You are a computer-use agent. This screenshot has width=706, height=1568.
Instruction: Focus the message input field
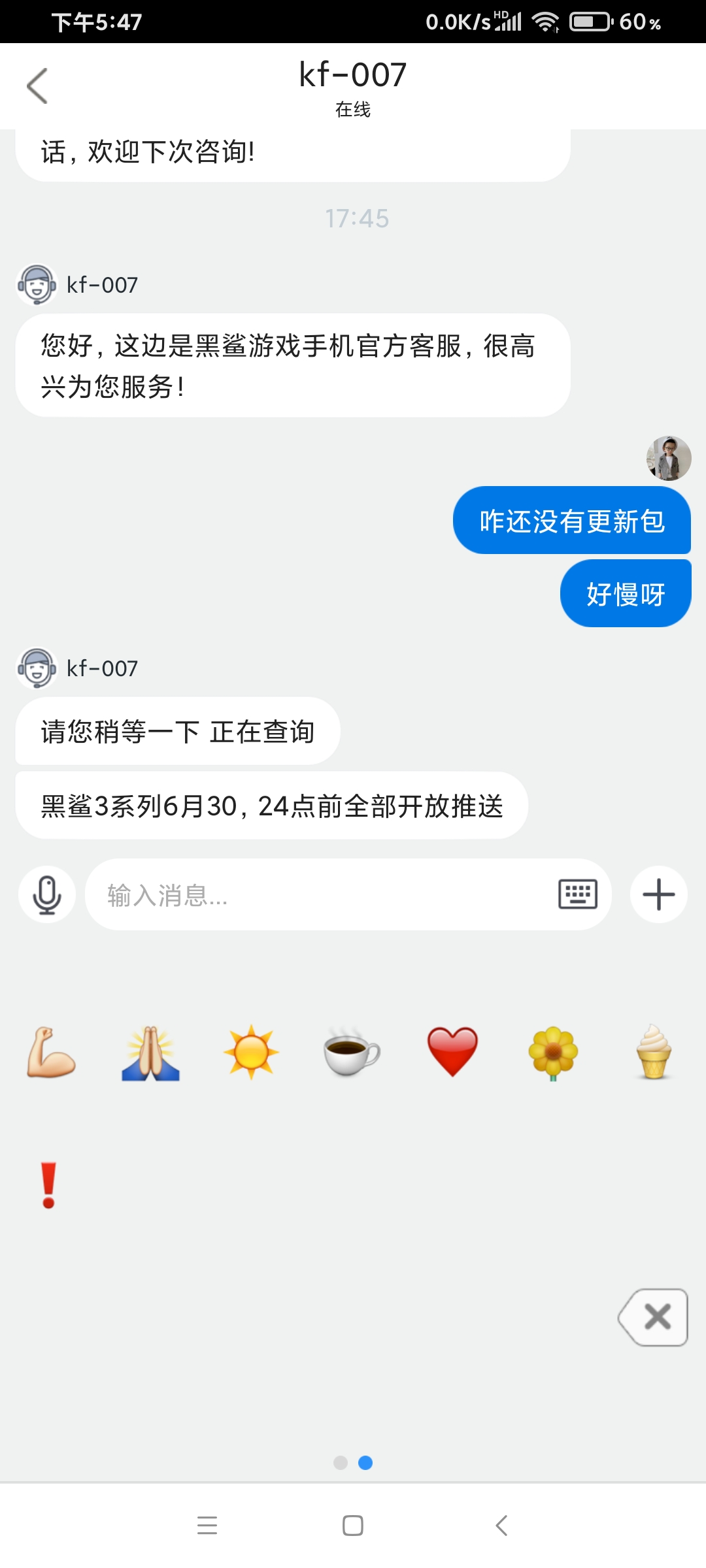320,894
